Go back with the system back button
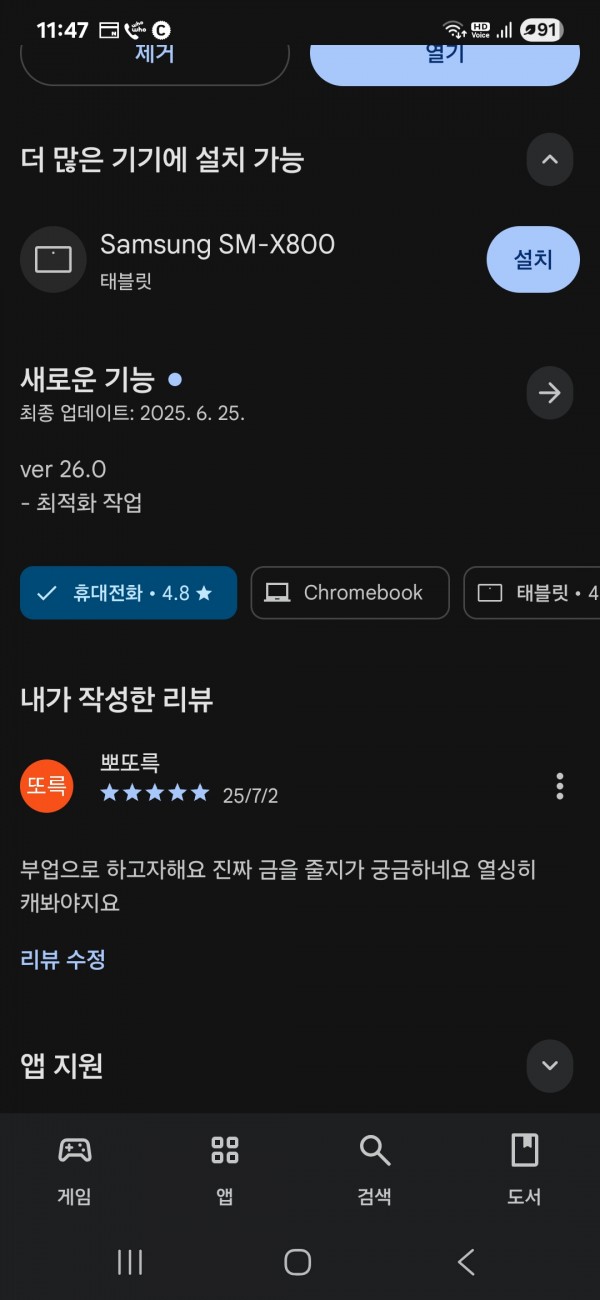 click(466, 1262)
